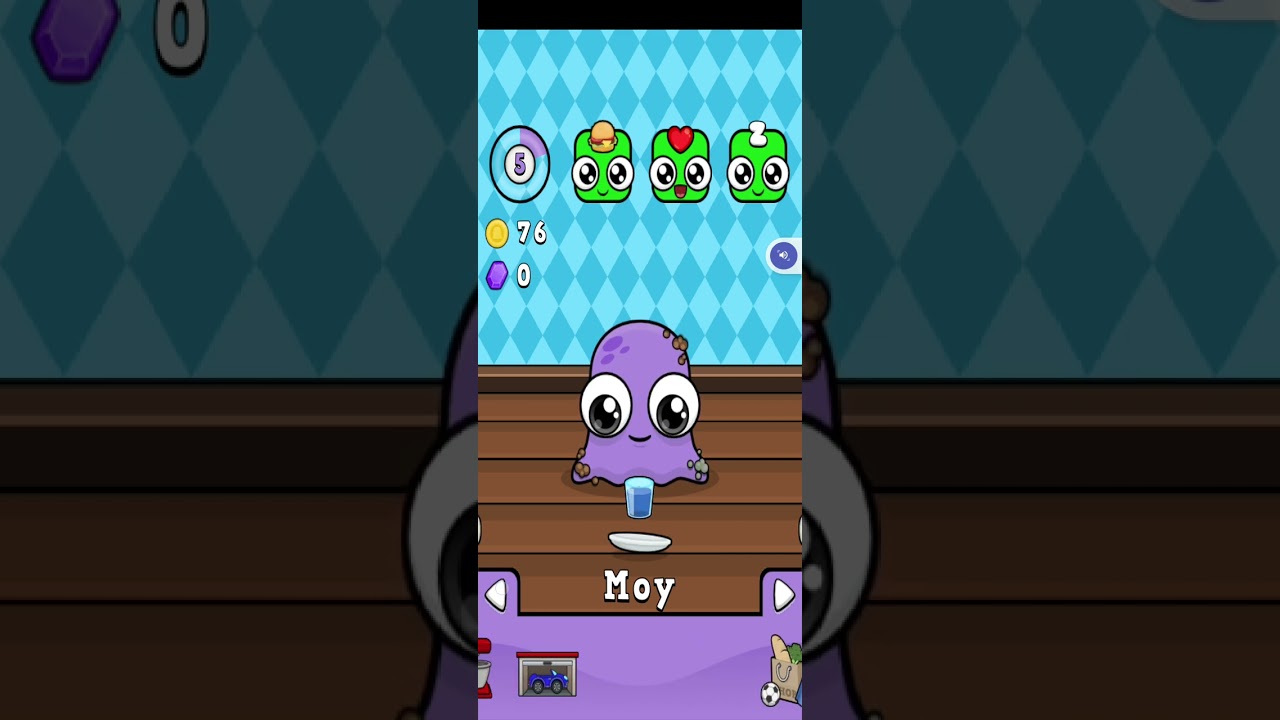The image size is (1280, 720).
Task: Open the level 5 progress badge
Action: (520, 165)
